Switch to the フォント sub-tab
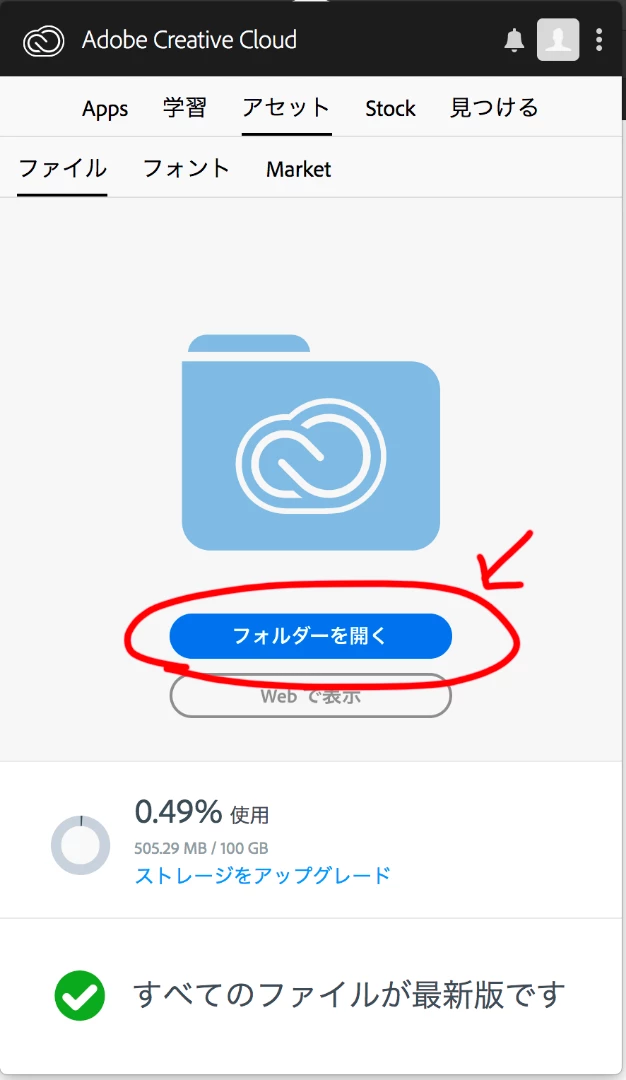 click(x=187, y=169)
